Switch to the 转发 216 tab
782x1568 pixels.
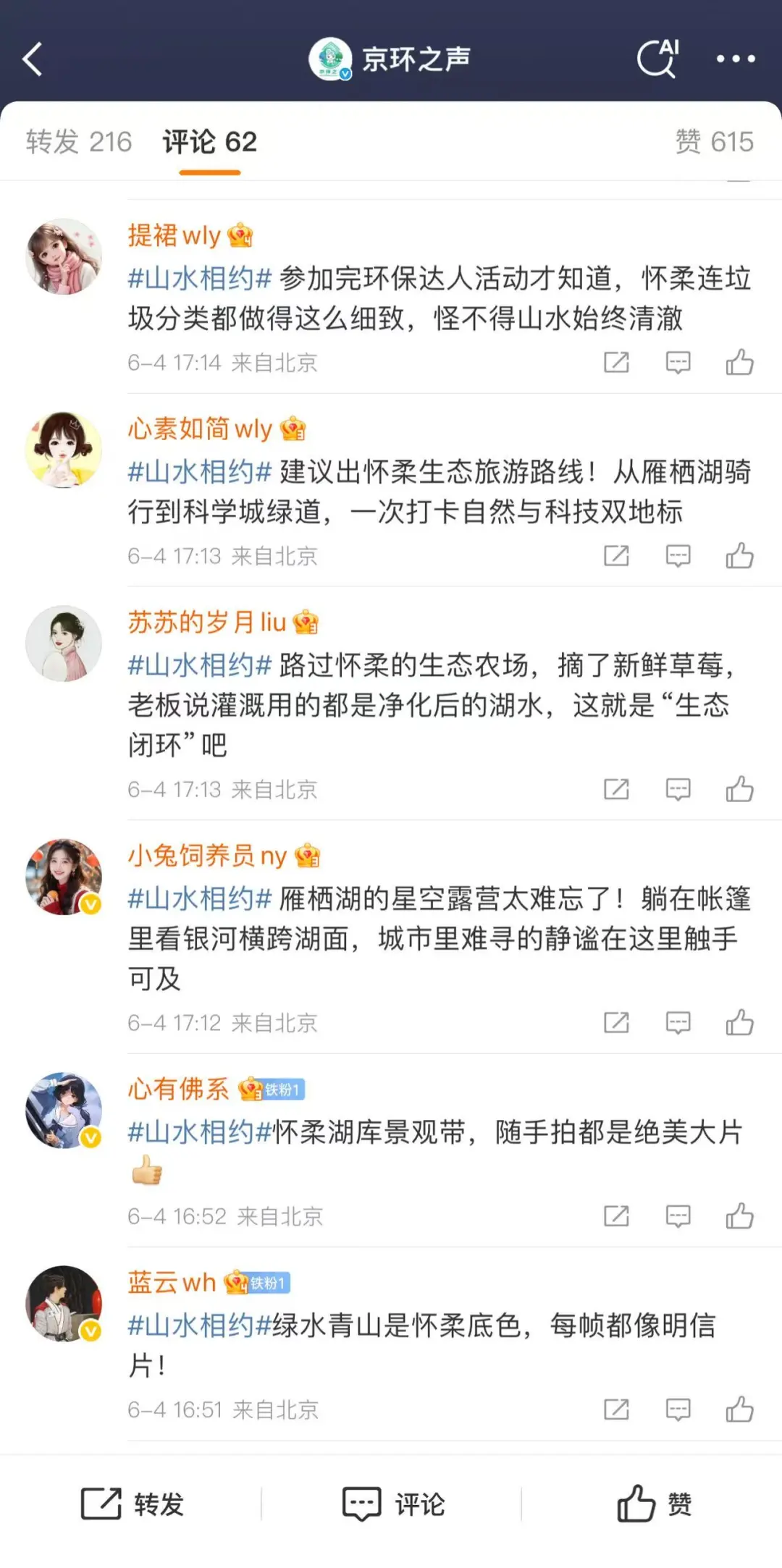pos(79,142)
